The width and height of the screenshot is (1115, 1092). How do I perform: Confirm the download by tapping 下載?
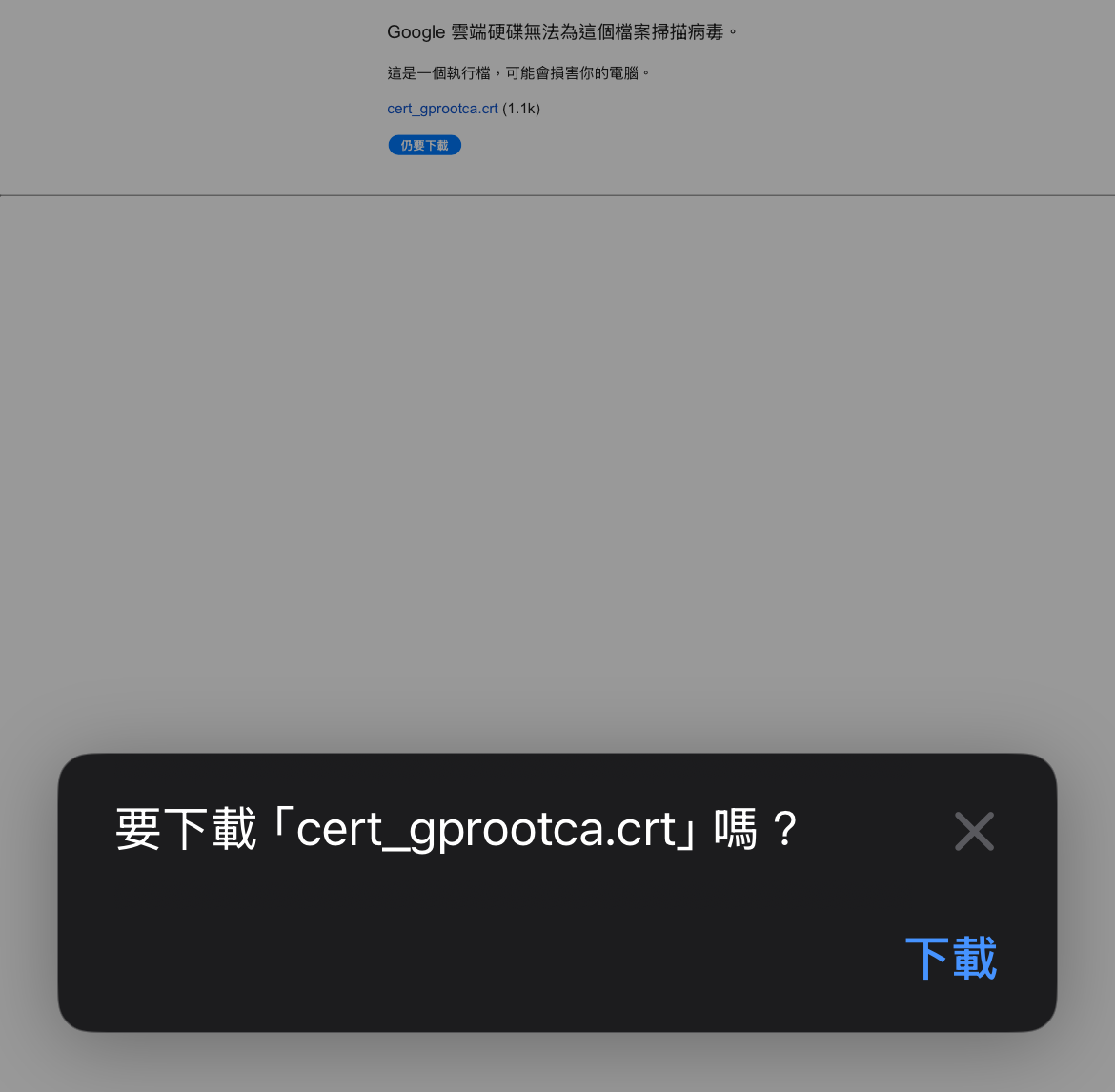pos(950,958)
